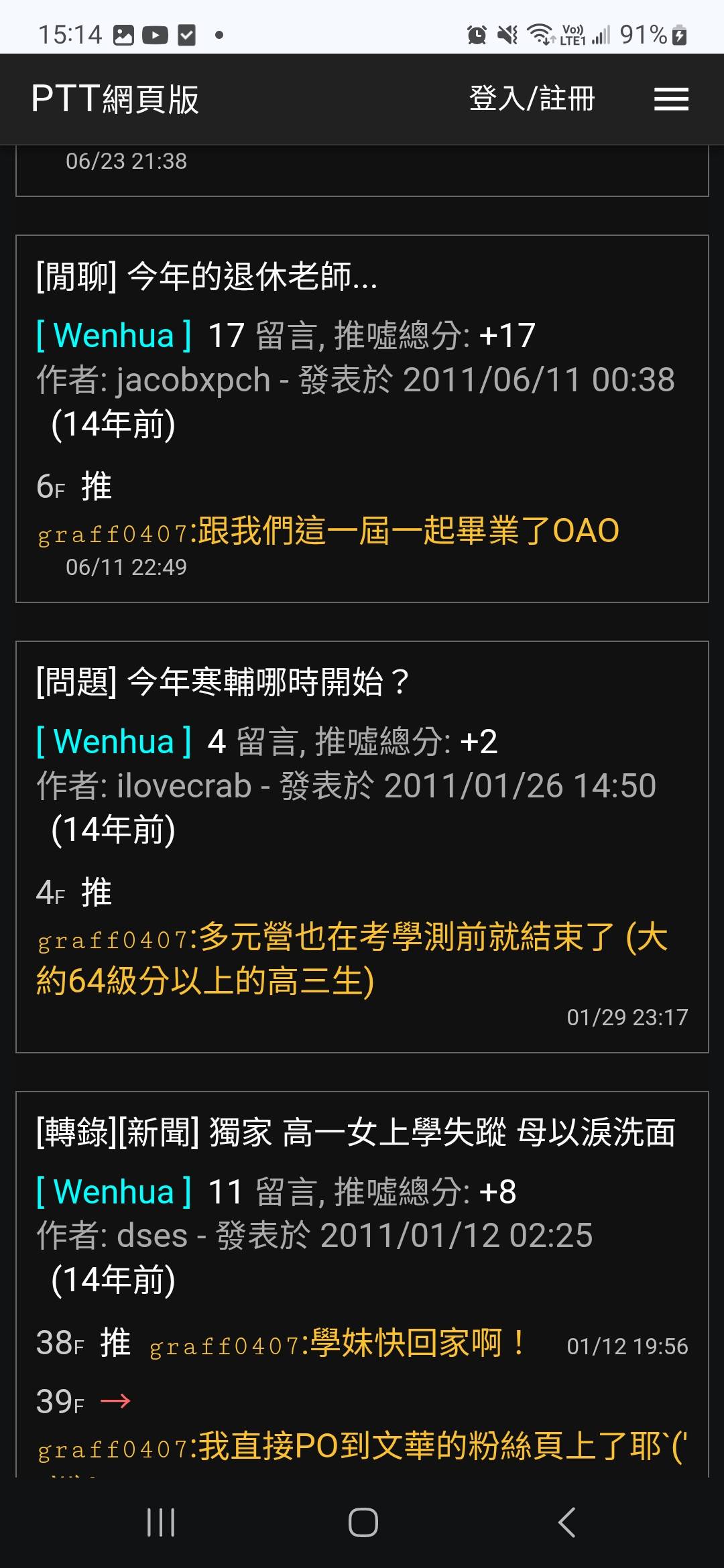Open Wenhua board link in 高一女上學失蹤 post
The image size is (724, 1568).
point(114,1191)
